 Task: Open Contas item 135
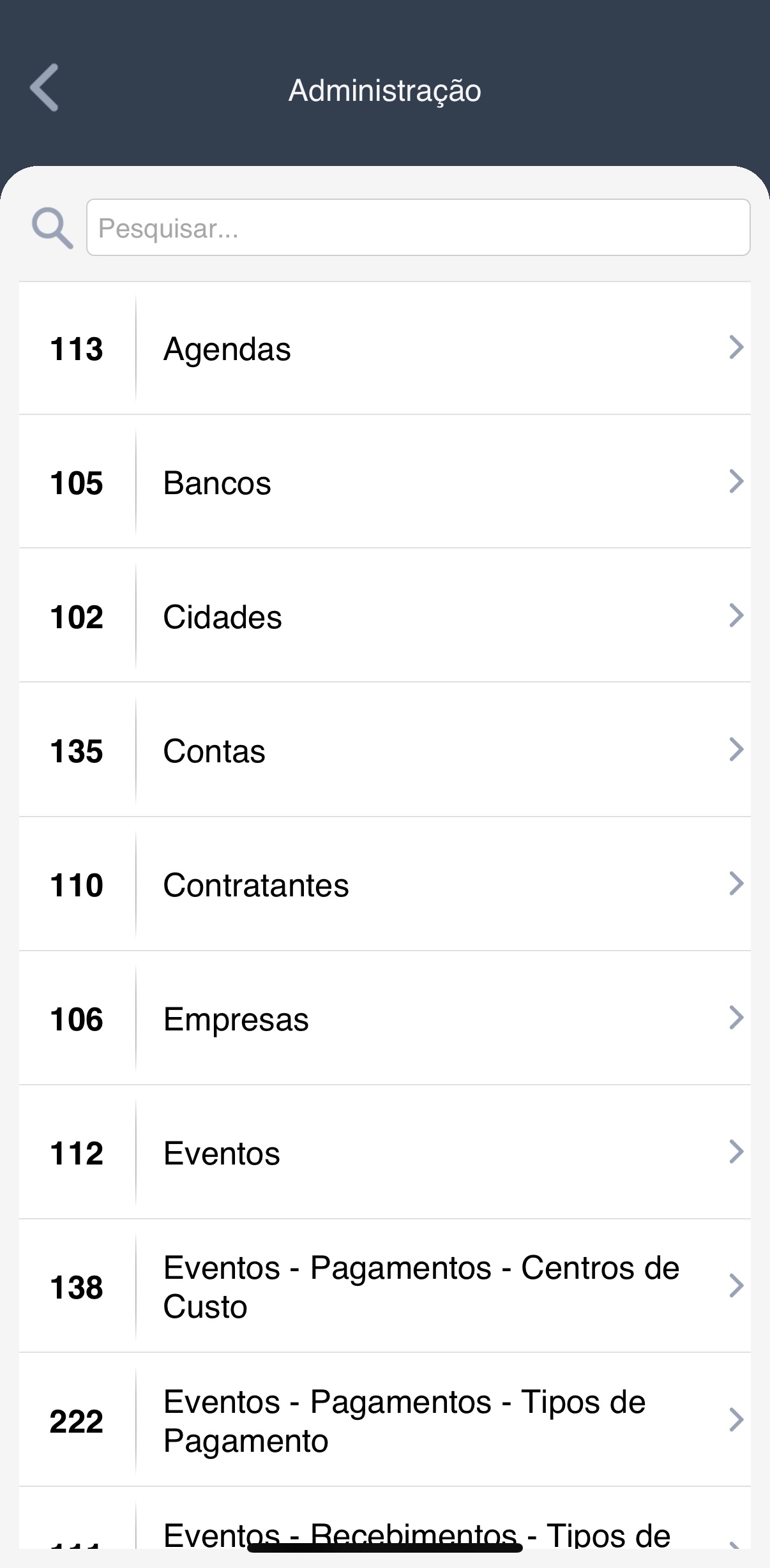384,750
